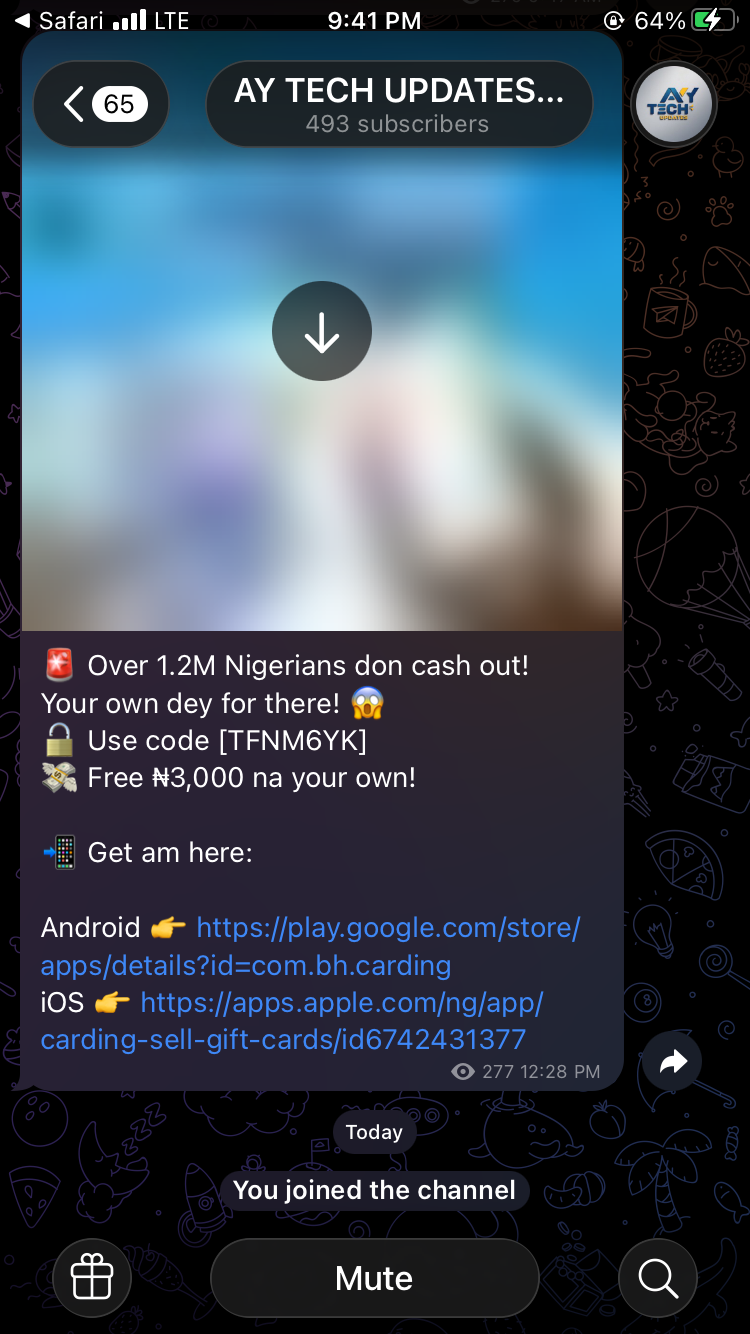Open AY TECH UPDATES channel info
The height and width of the screenshot is (1334, 750).
398,104
